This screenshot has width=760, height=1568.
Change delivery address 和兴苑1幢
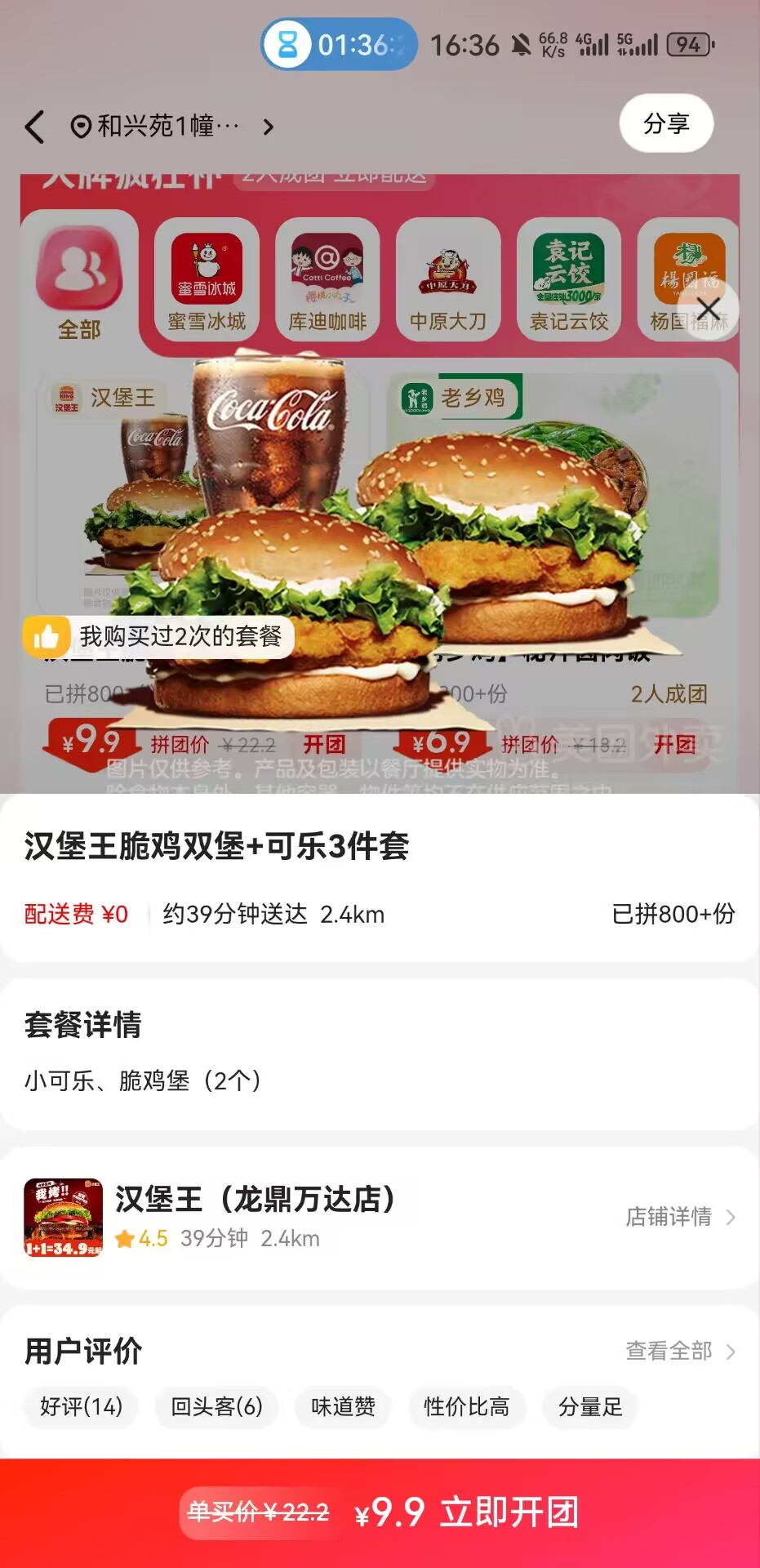point(171,127)
